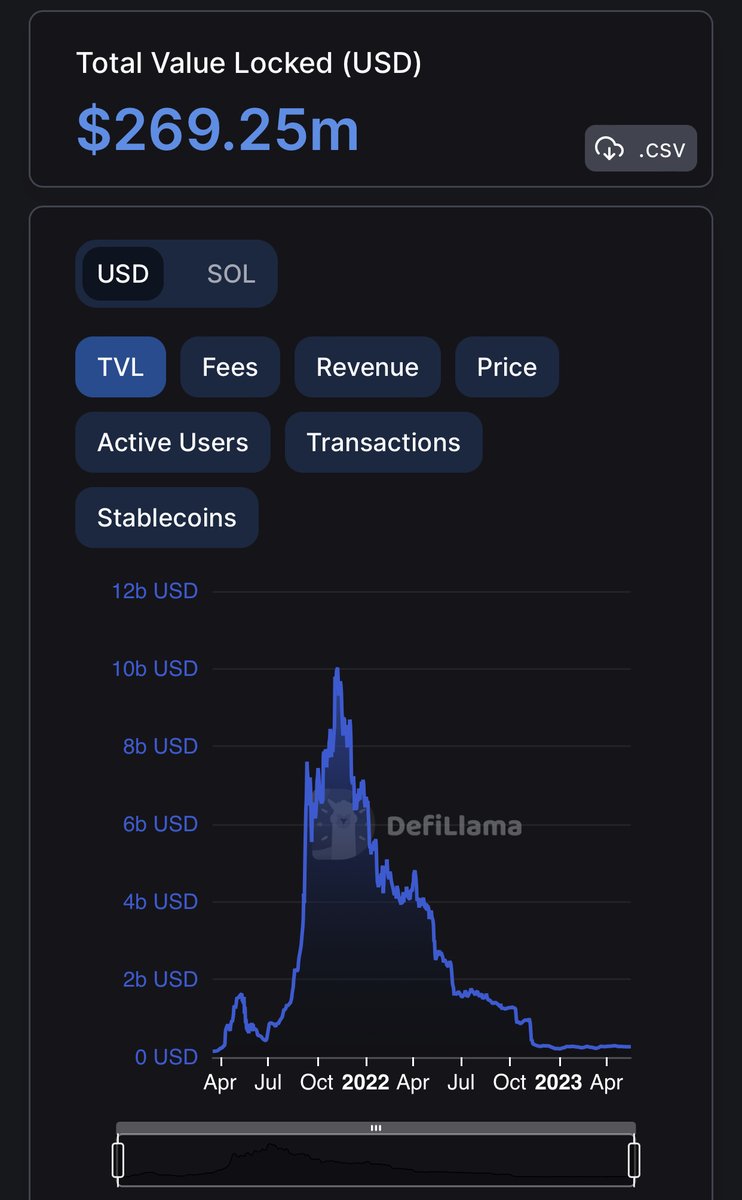Show the Fees chart
The height and width of the screenshot is (1200, 742).
click(x=230, y=367)
